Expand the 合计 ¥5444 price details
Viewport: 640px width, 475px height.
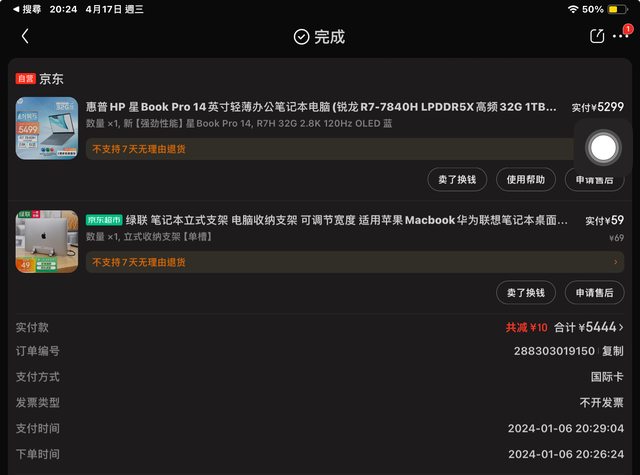(592, 327)
